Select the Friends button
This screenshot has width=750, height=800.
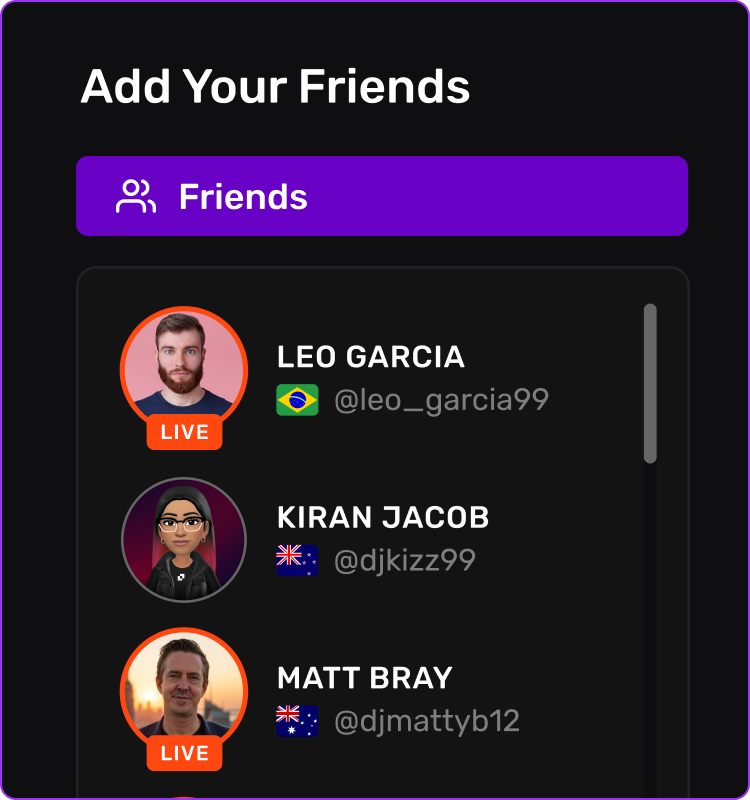381,196
